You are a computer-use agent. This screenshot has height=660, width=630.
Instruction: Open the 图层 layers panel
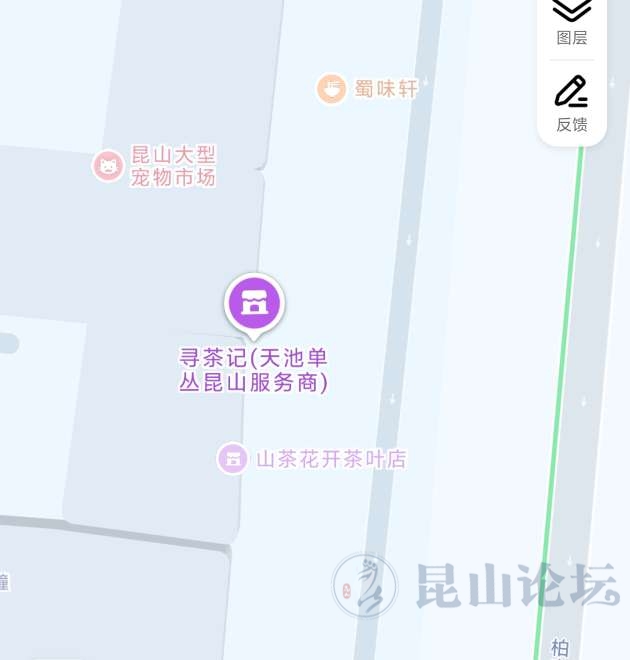[x=572, y=22]
